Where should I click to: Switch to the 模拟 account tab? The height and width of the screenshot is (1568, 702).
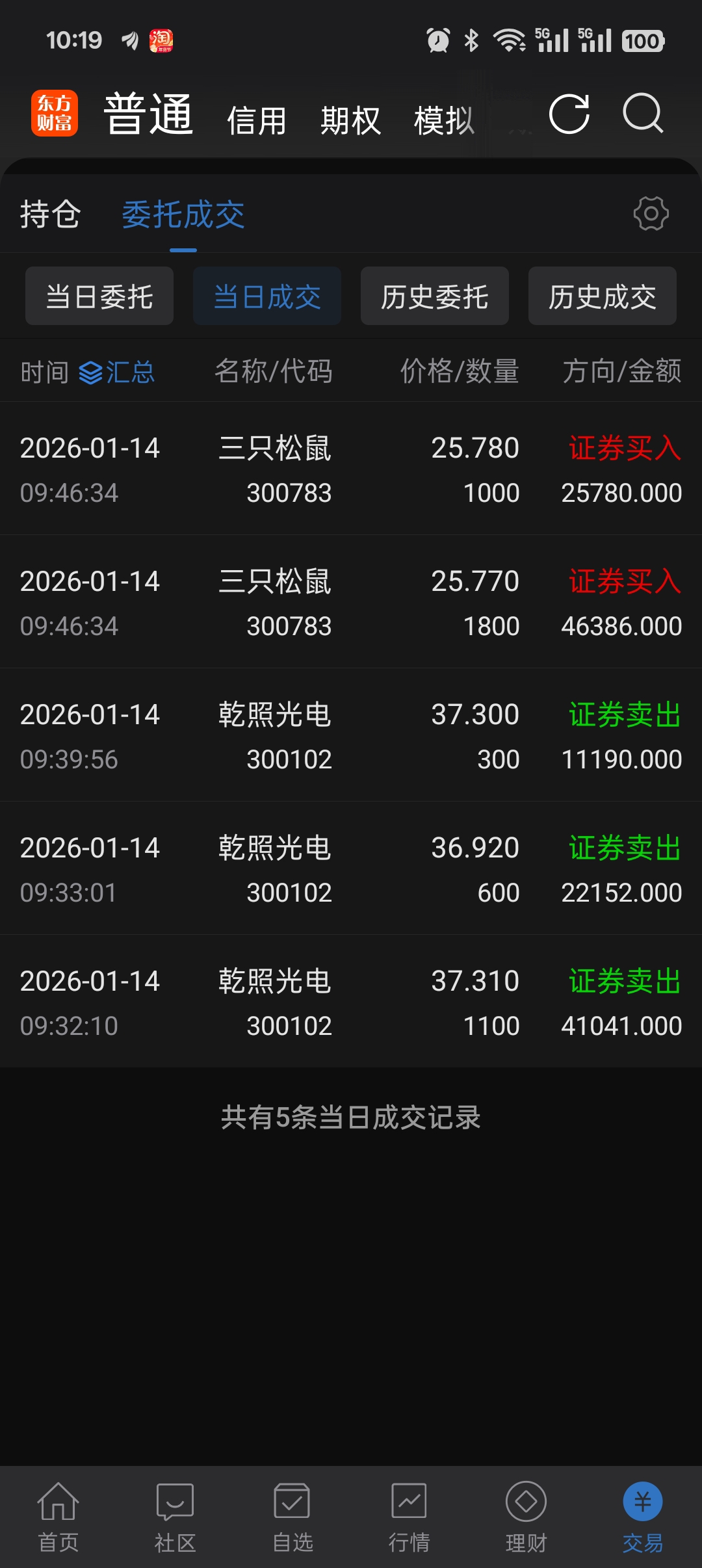(444, 121)
